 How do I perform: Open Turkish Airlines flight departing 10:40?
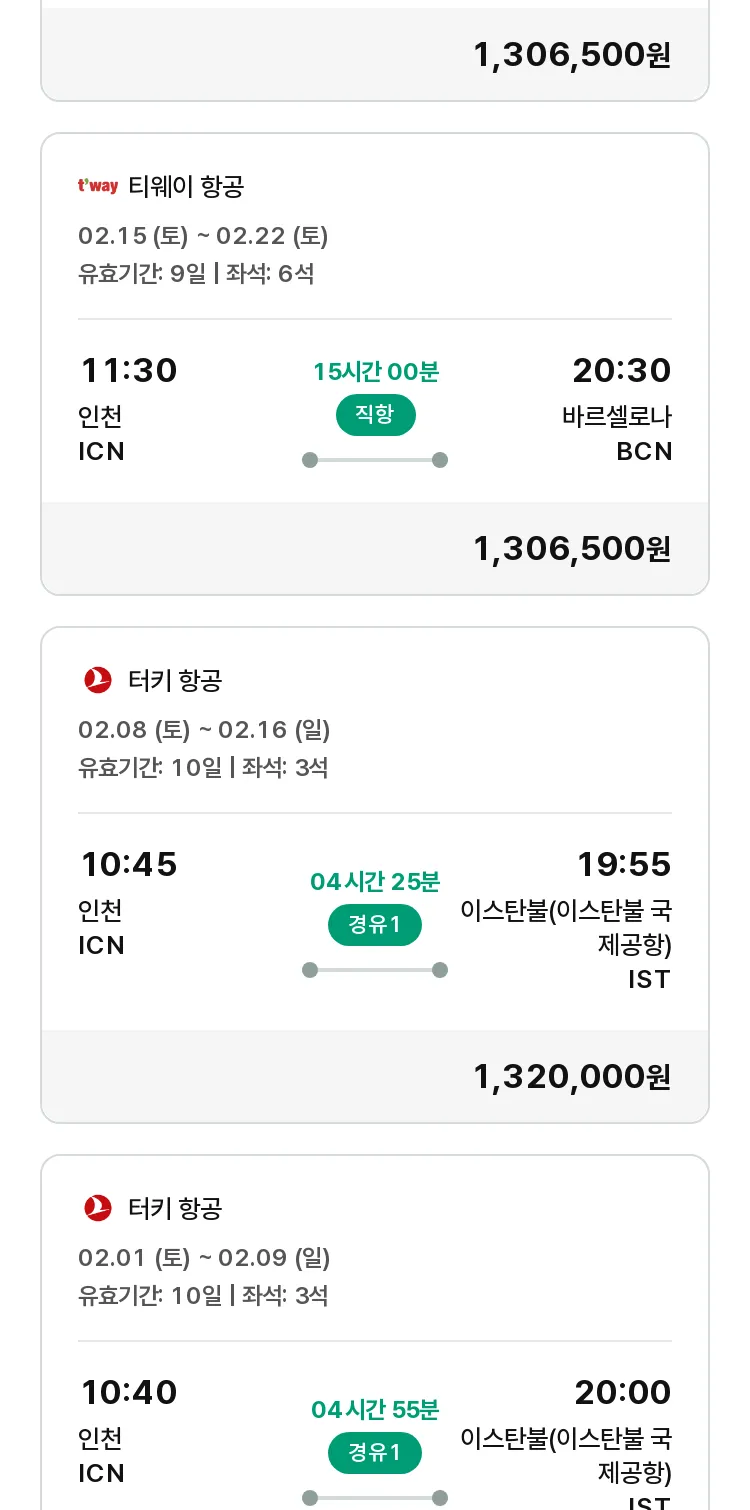(375, 1332)
